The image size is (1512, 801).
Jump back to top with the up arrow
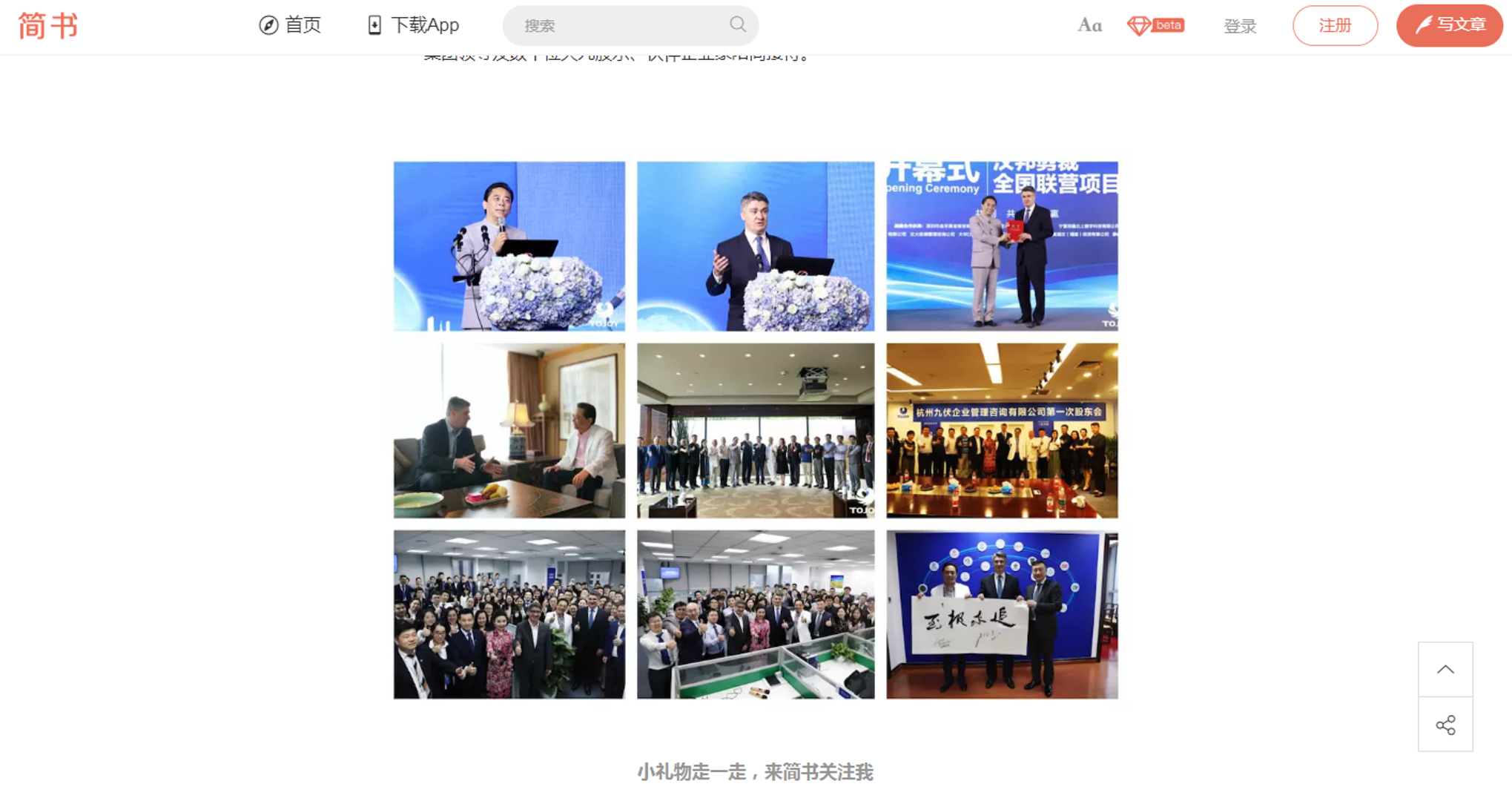pos(1445,670)
